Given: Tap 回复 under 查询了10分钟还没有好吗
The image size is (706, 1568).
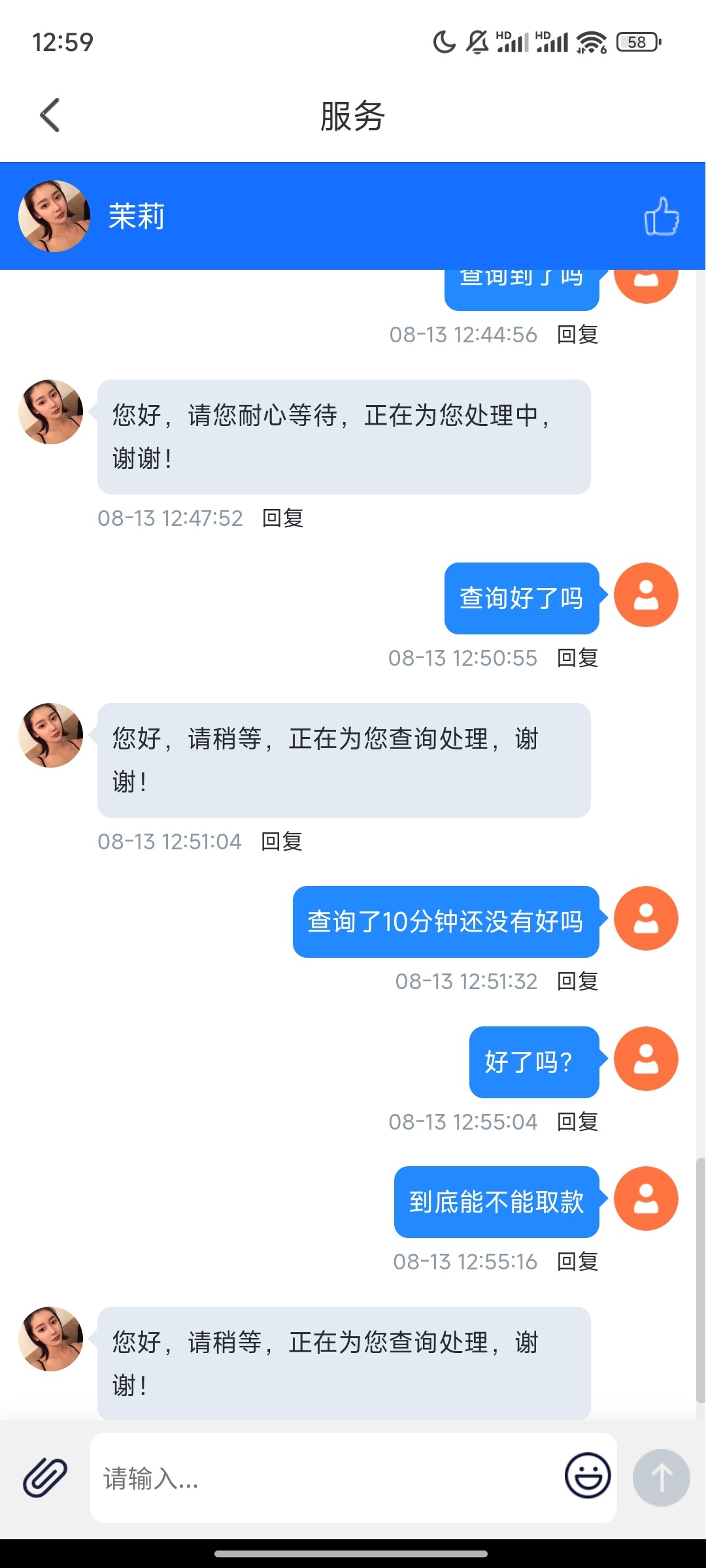Looking at the screenshot, I should point(577,981).
